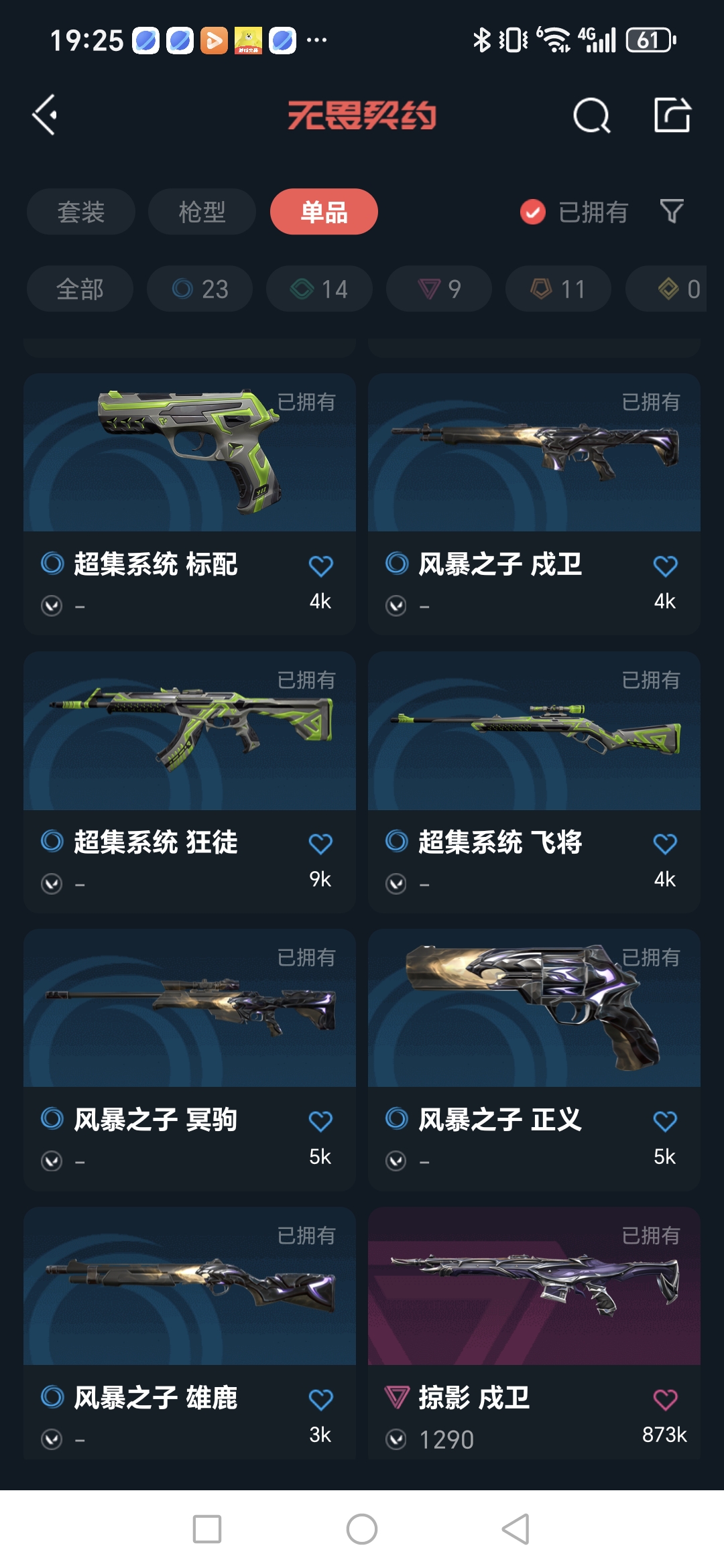The width and height of the screenshot is (724, 1568).
Task: Switch to the 套装 tab
Action: click(x=81, y=212)
